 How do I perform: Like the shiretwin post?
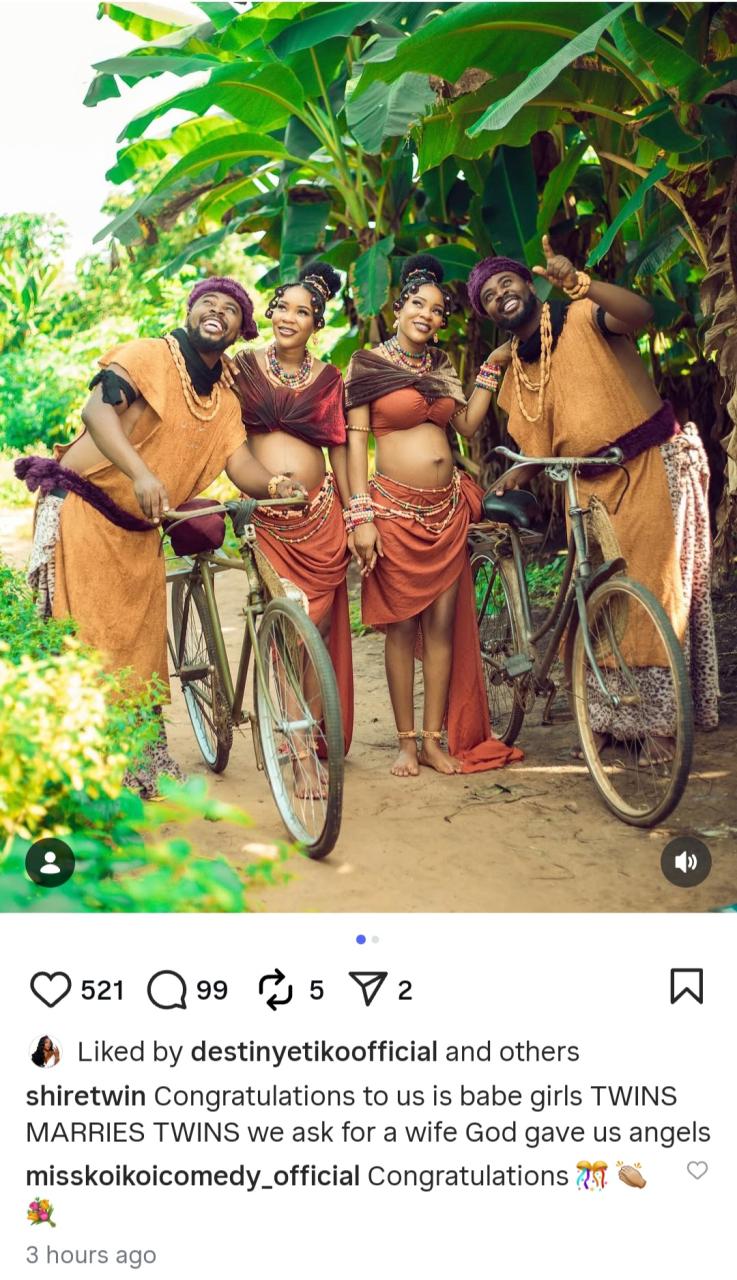(50, 989)
